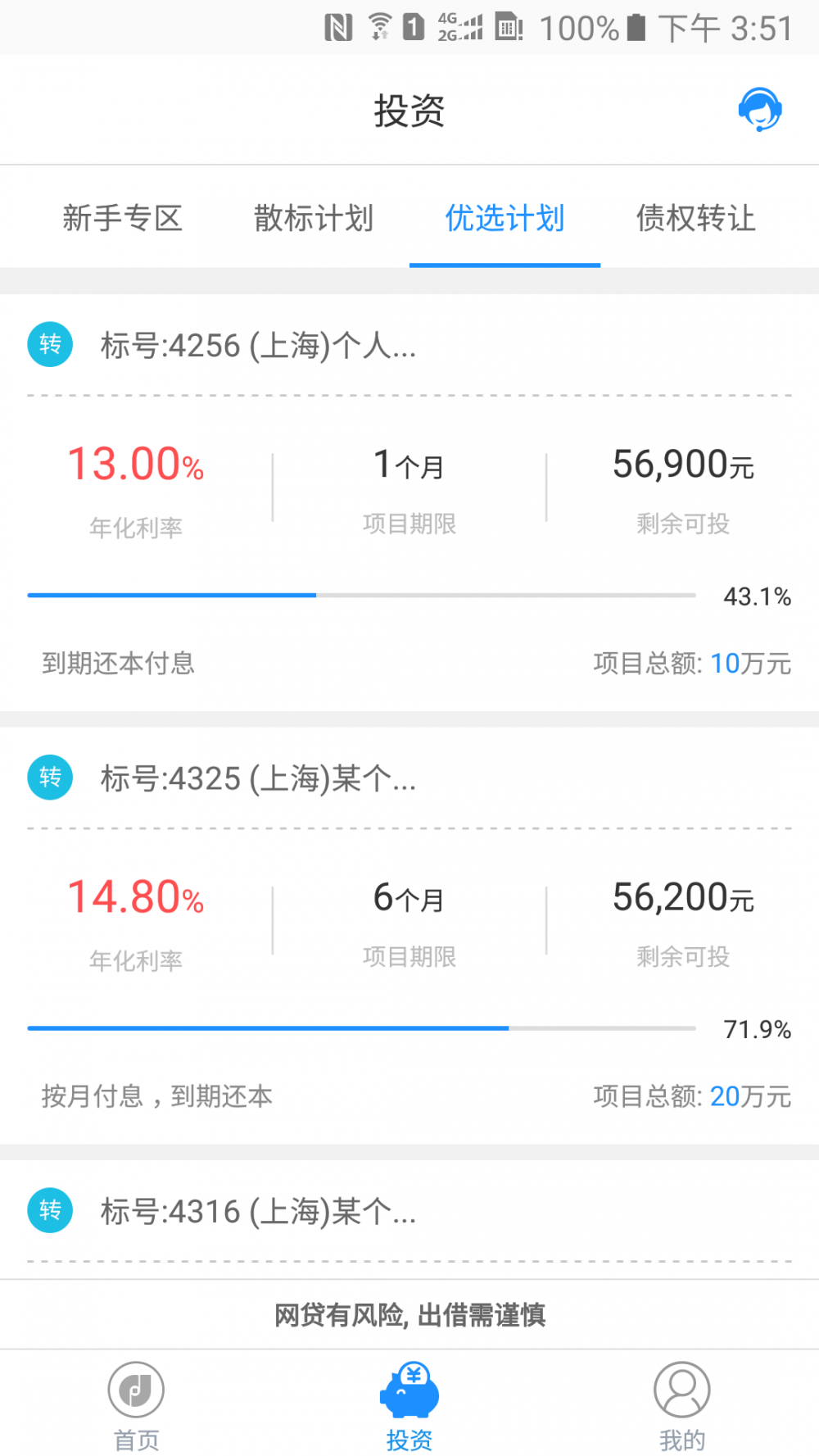The image size is (819, 1456).
Task: Switch to the 债权转让 tab
Action: point(696,219)
